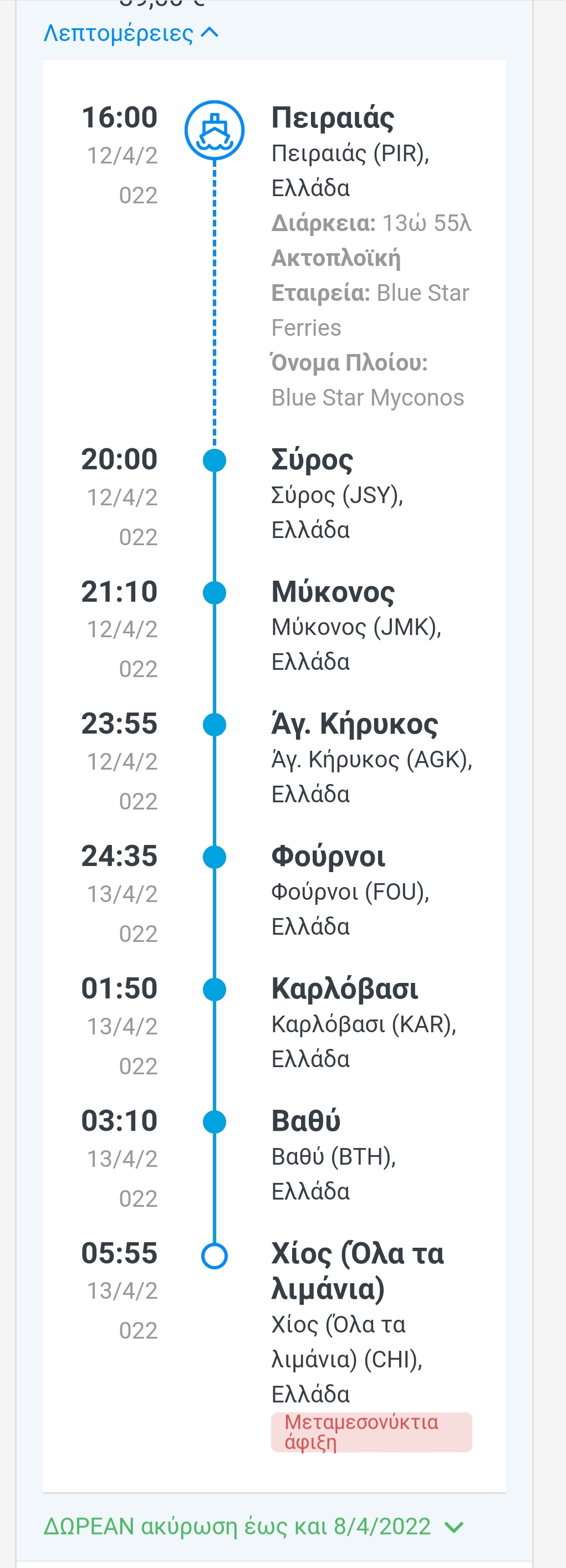Select the Άγ. Κήρυκος stop dot
The image size is (566, 1568).
pos(213,724)
